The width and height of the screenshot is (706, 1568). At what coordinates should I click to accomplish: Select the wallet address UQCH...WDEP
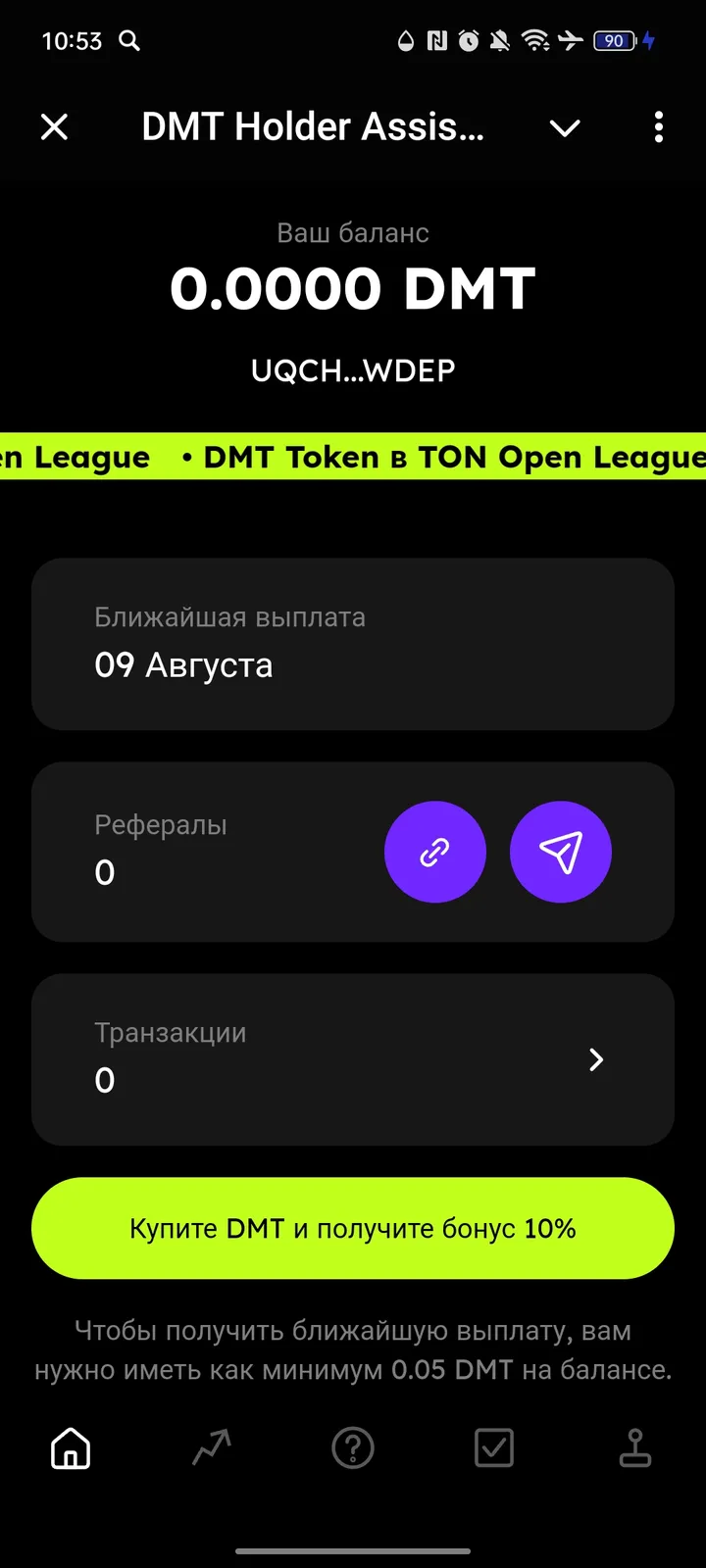353,370
